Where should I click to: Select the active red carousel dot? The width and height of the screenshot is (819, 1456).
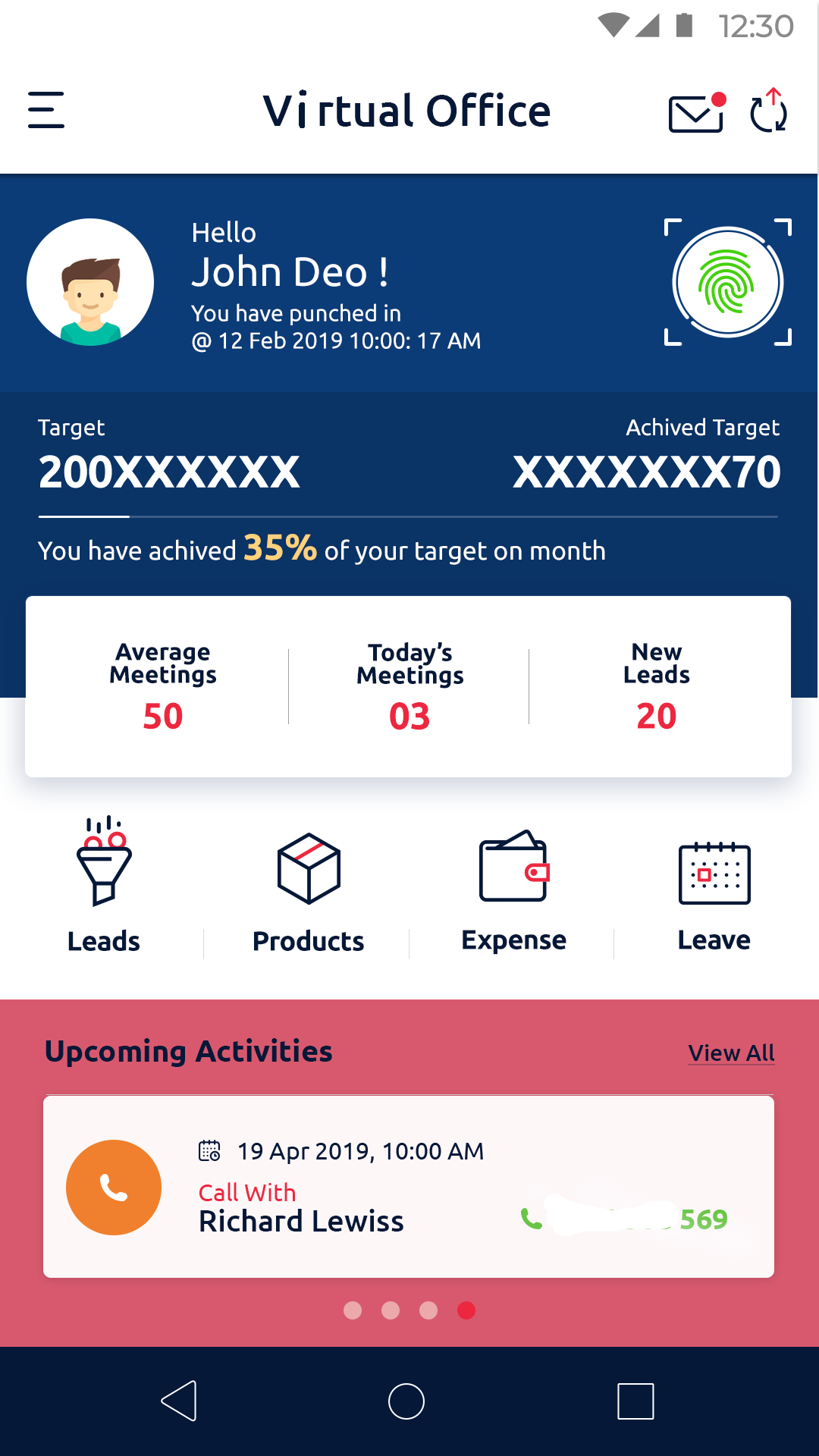coord(466,1310)
